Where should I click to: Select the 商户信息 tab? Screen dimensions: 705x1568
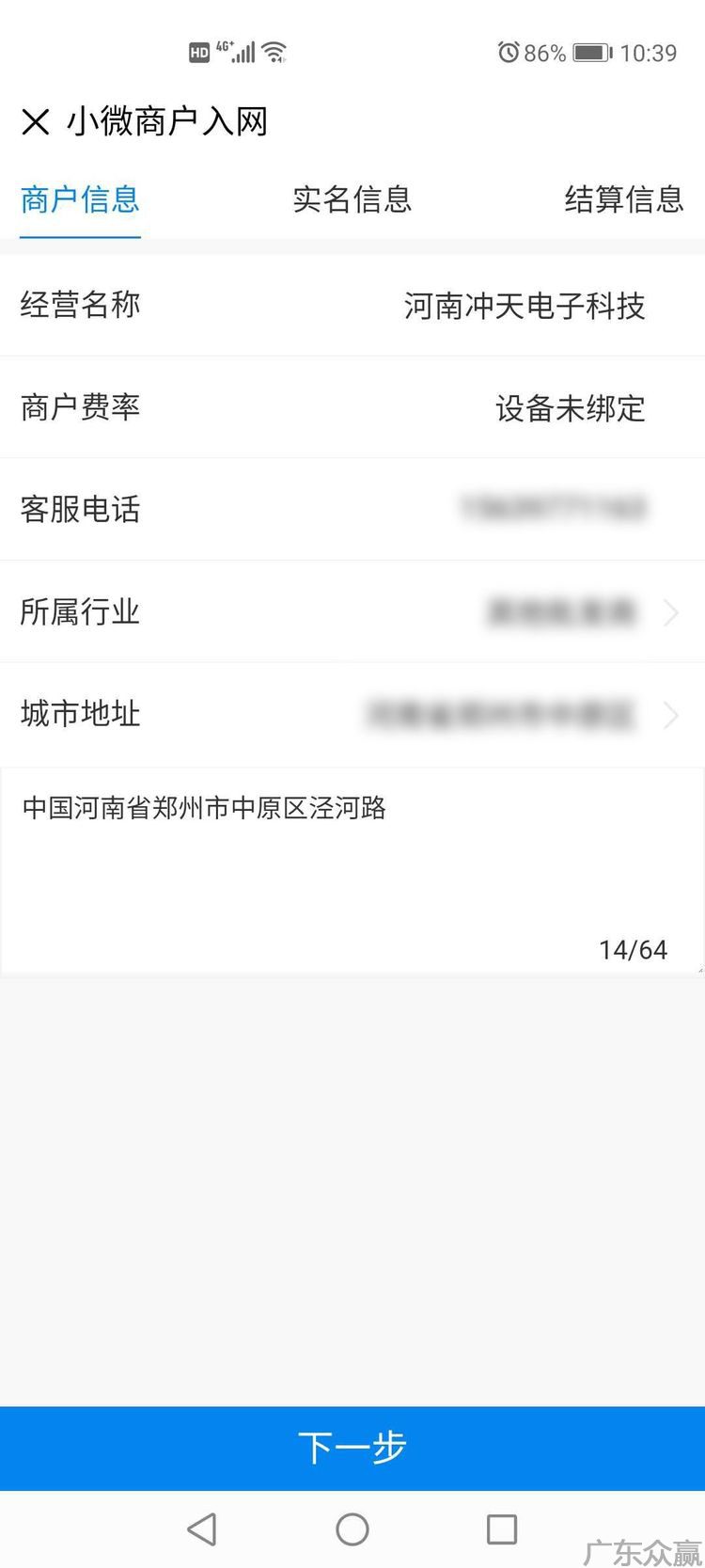click(x=80, y=199)
